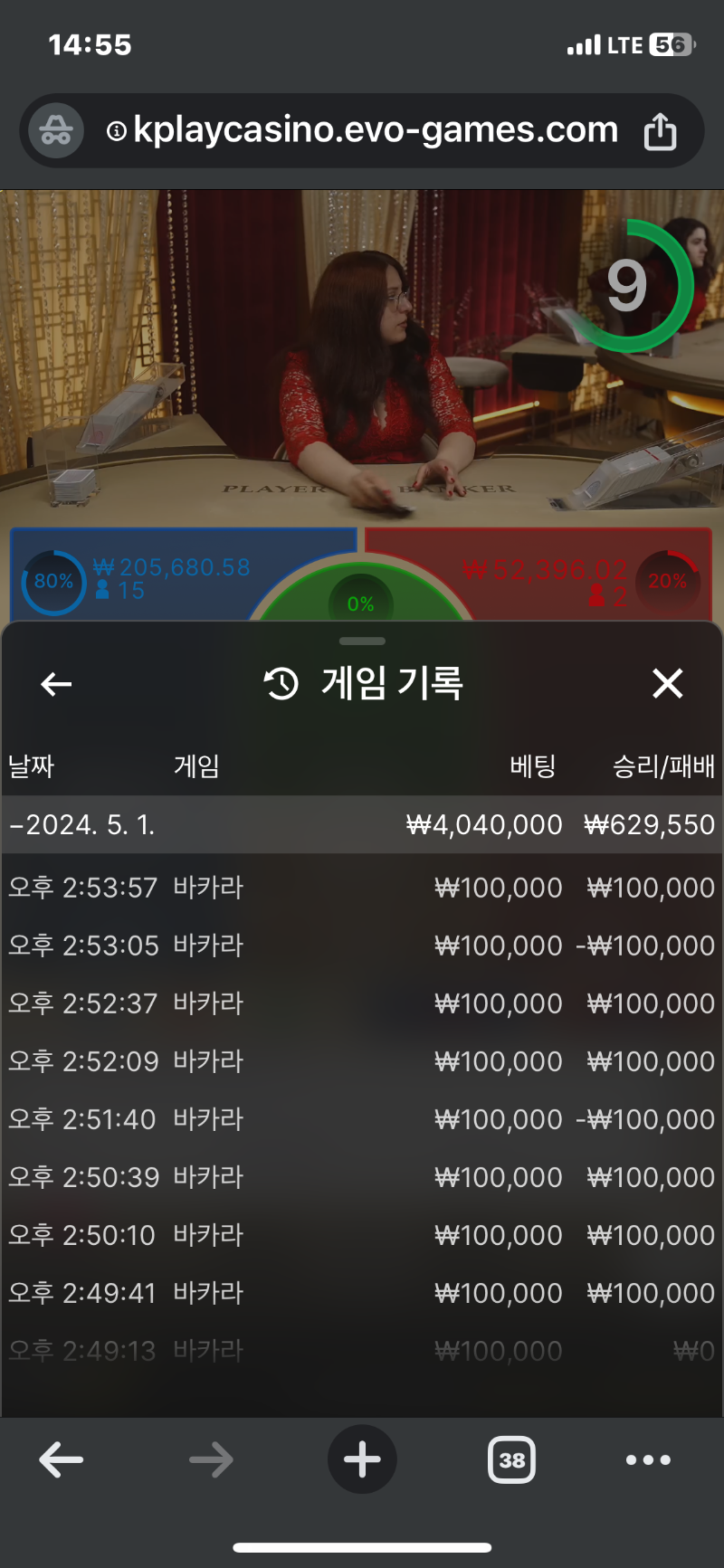Navigate back in the browser

pyautogui.click(x=62, y=1459)
